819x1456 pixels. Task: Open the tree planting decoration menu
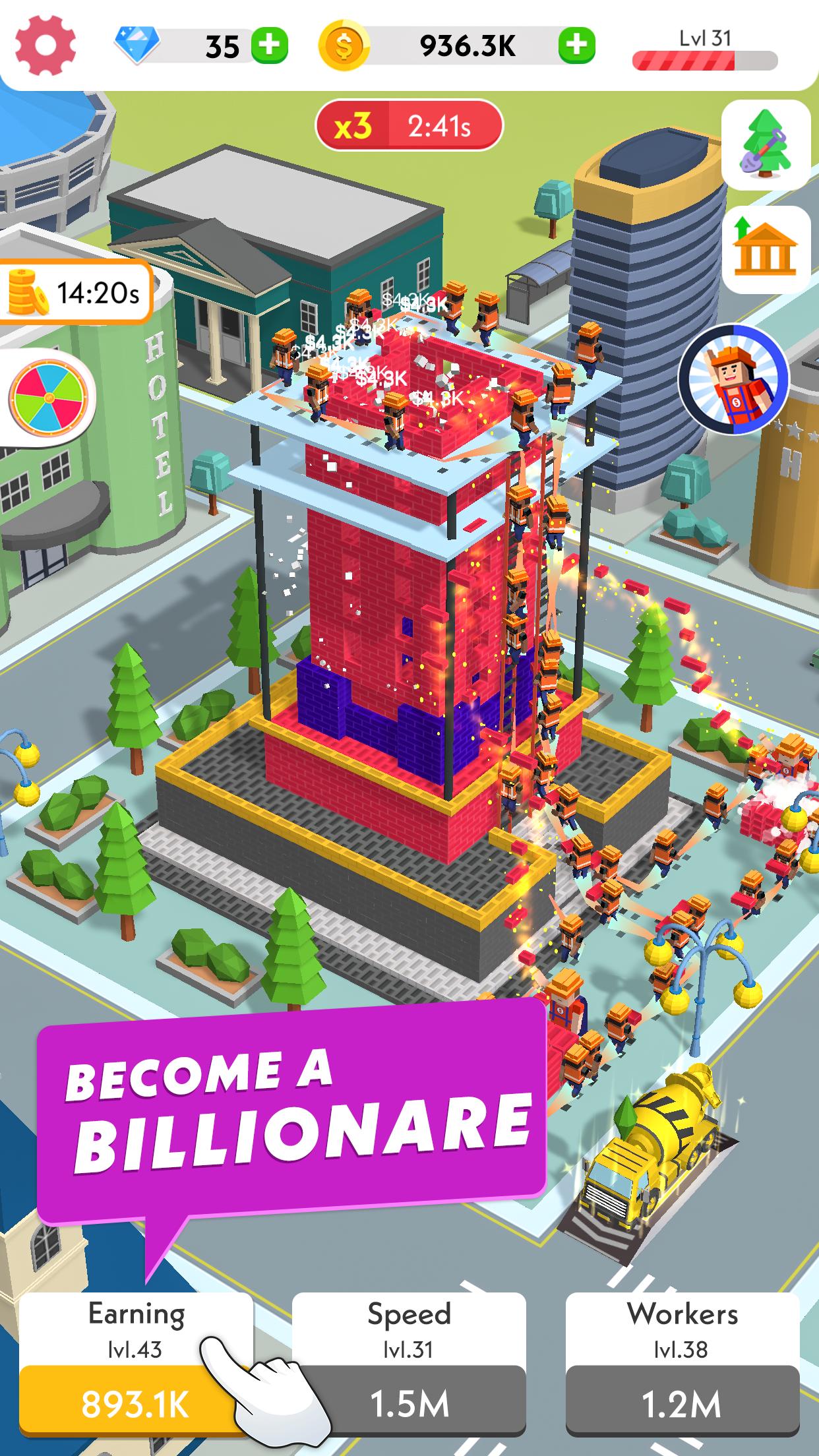pos(765,146)
